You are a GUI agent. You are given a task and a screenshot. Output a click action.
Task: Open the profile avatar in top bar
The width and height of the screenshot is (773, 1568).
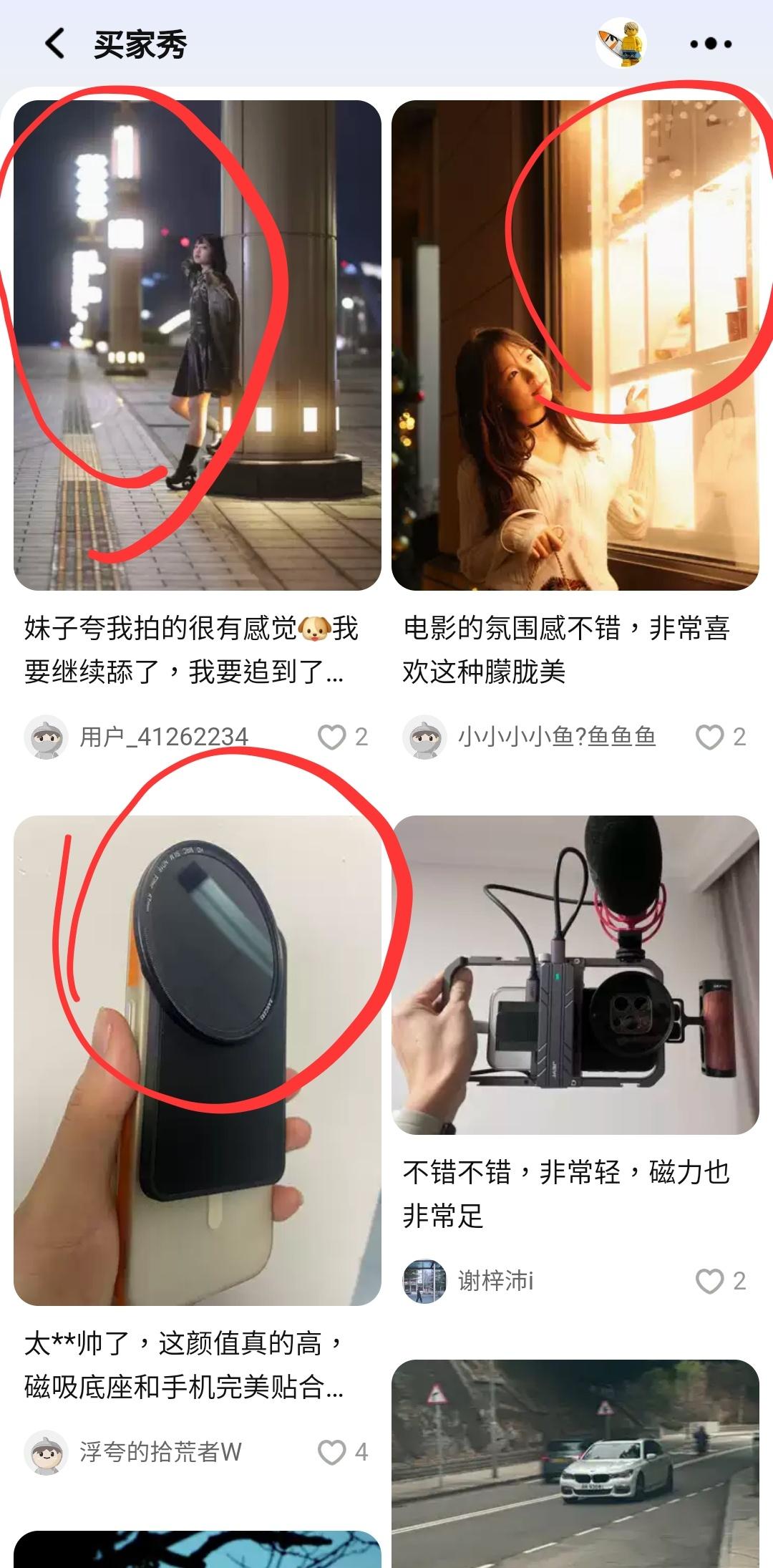click(621, 44)
